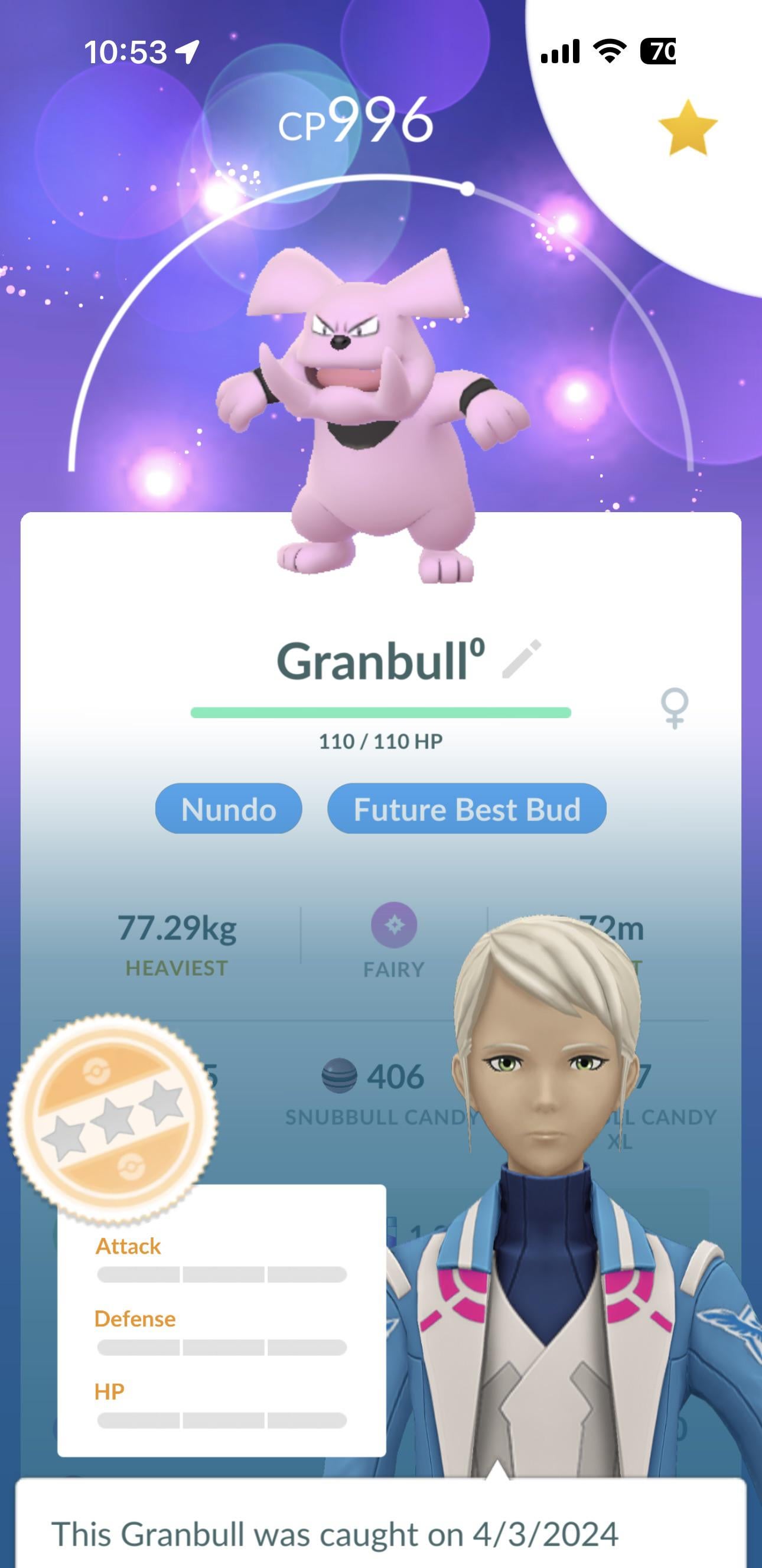Image resolution: width=762 pixels, height=1568 pixels.
Task: Edit Granbull's nickname with the pencil icon
Action: point(522,659)
